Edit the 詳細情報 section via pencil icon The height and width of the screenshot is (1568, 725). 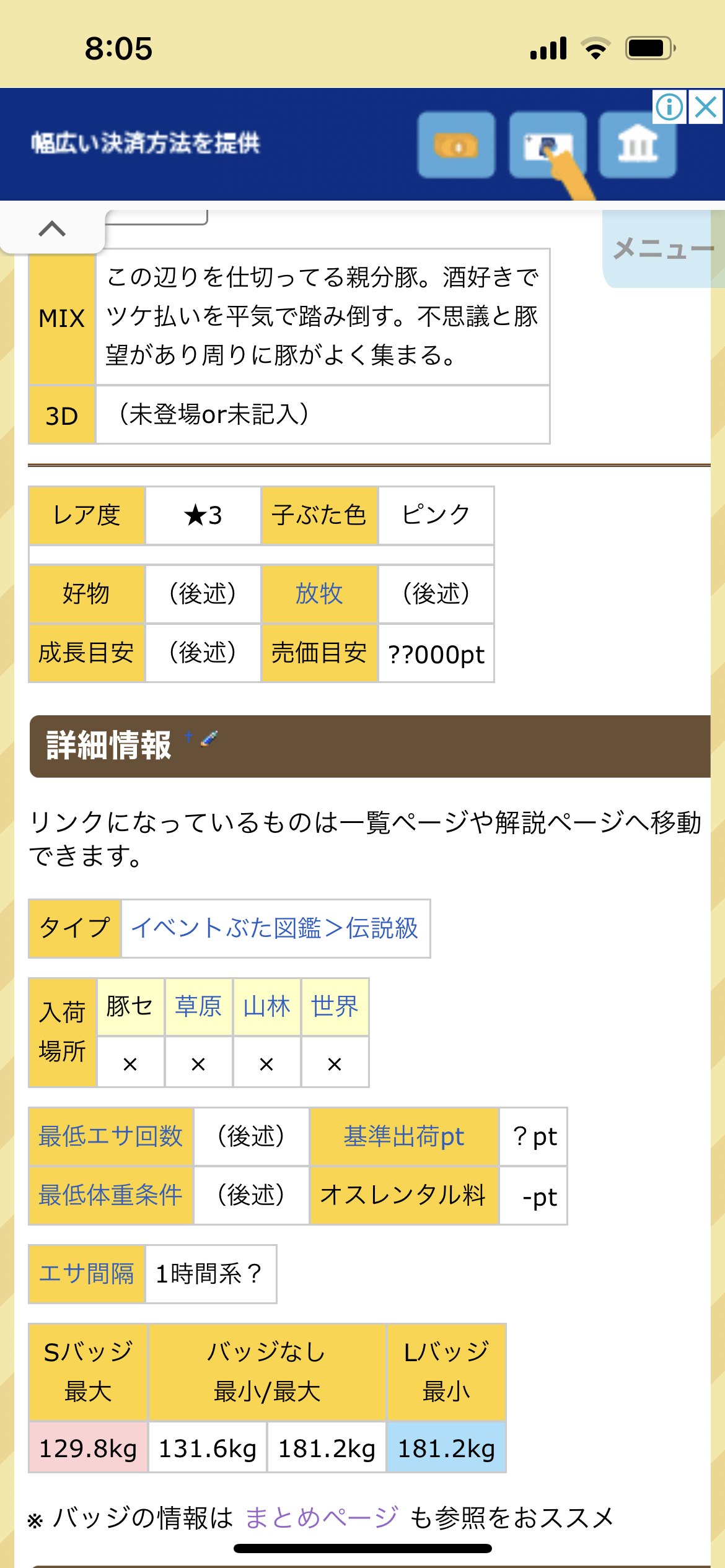click(x=209, y=738)
